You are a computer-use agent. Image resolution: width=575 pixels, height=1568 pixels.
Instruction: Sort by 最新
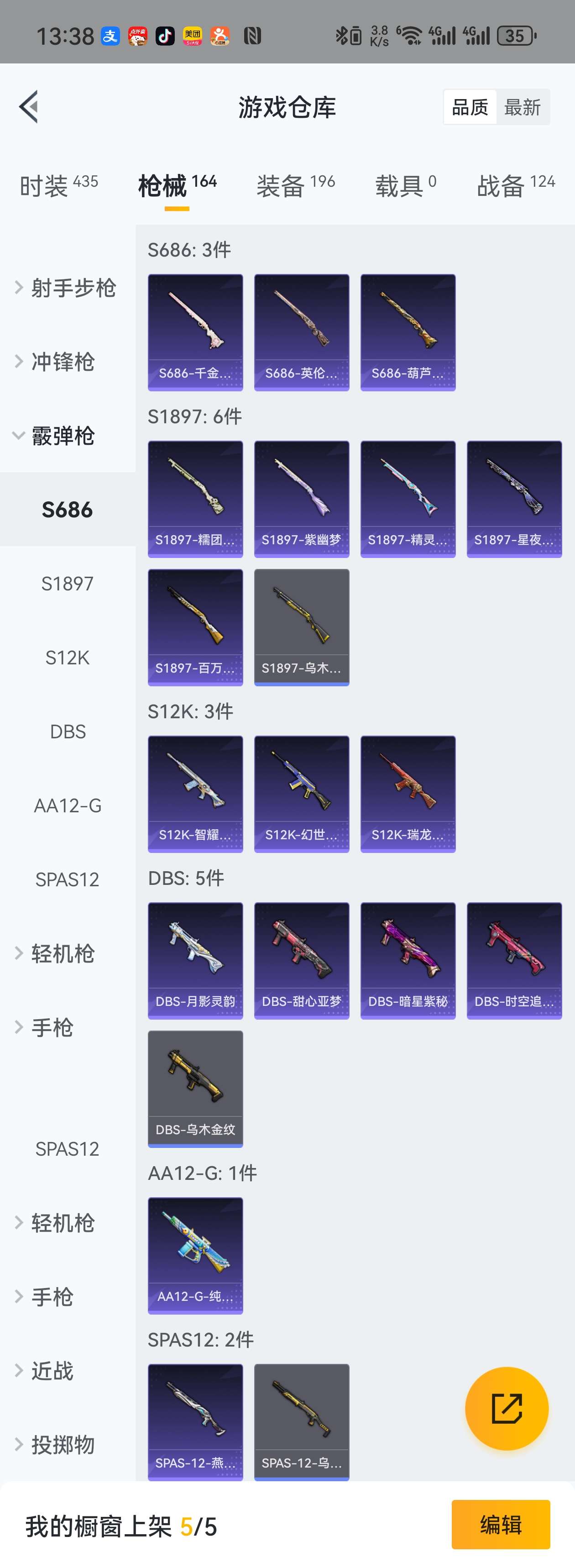522,108
